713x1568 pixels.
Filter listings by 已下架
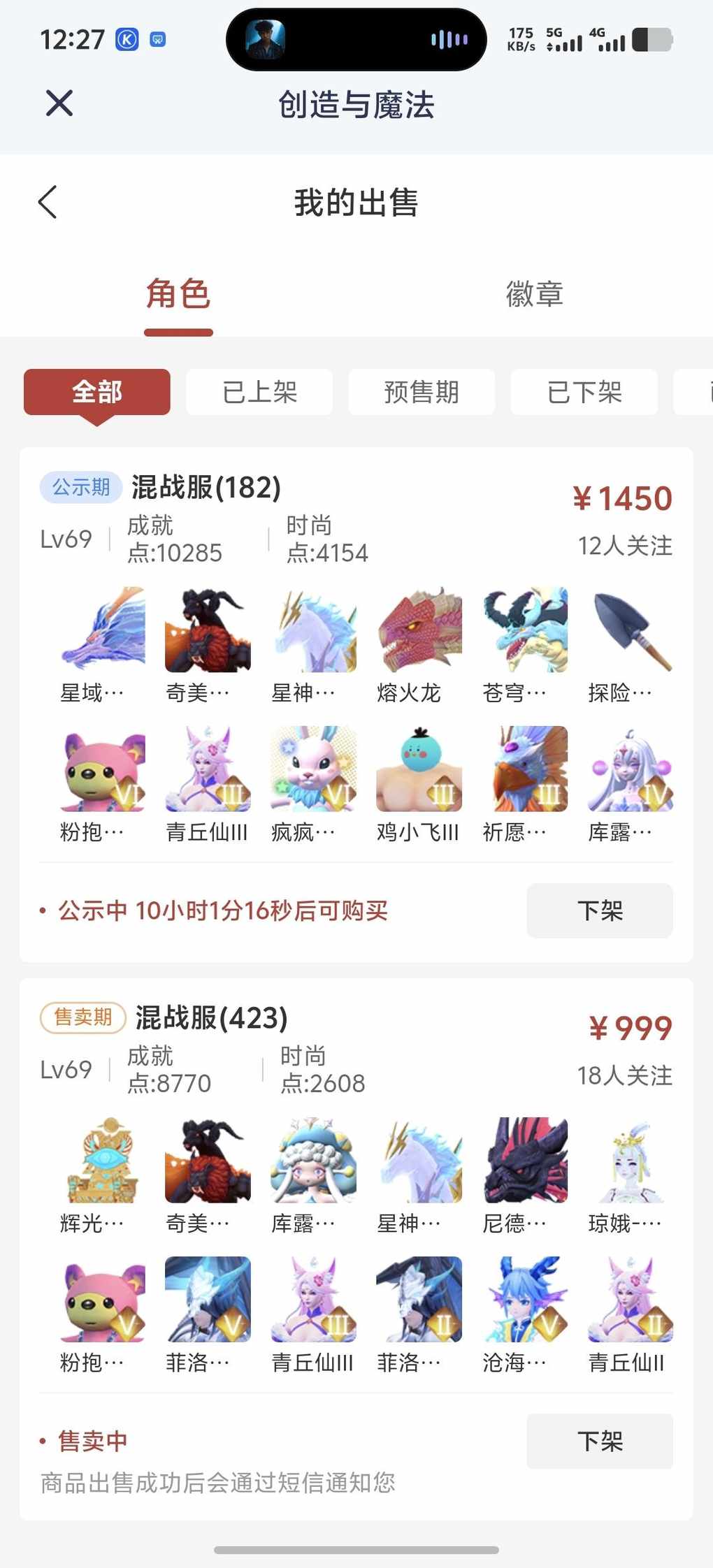coord(584,392)
